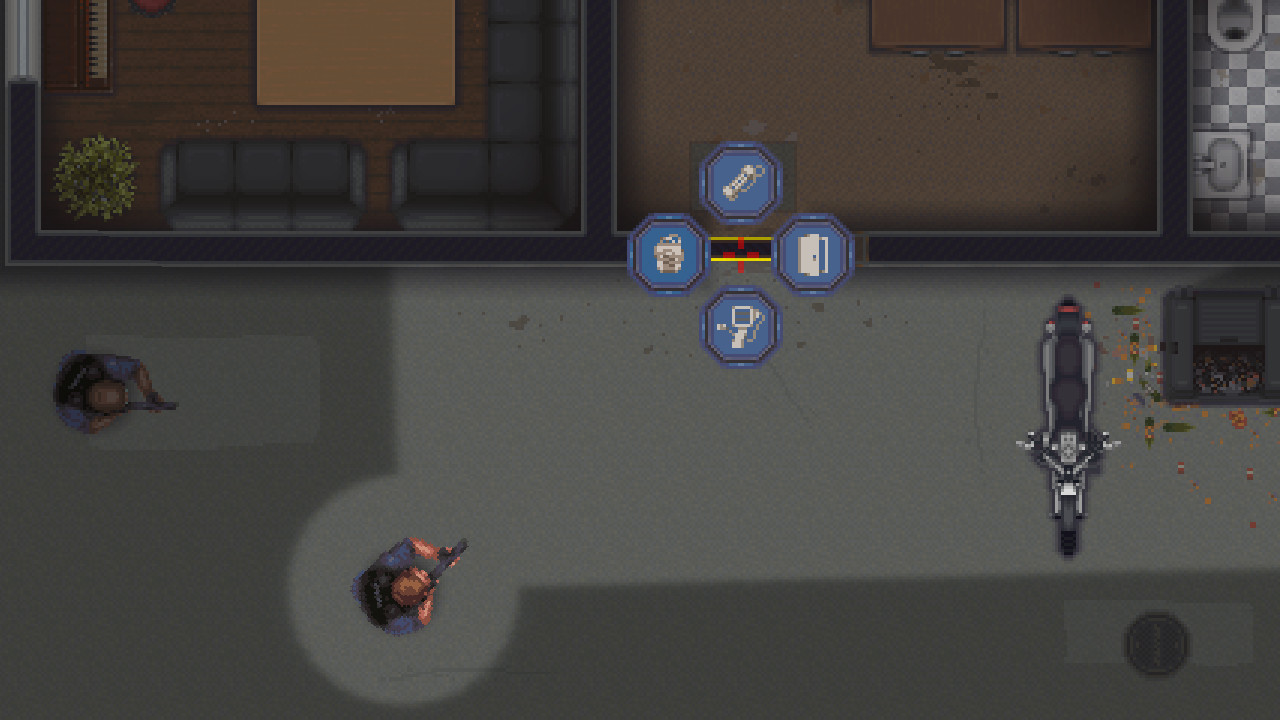Tap the open door action
Viewport: 1280px width, 720px height.
(x=813, y=254)
